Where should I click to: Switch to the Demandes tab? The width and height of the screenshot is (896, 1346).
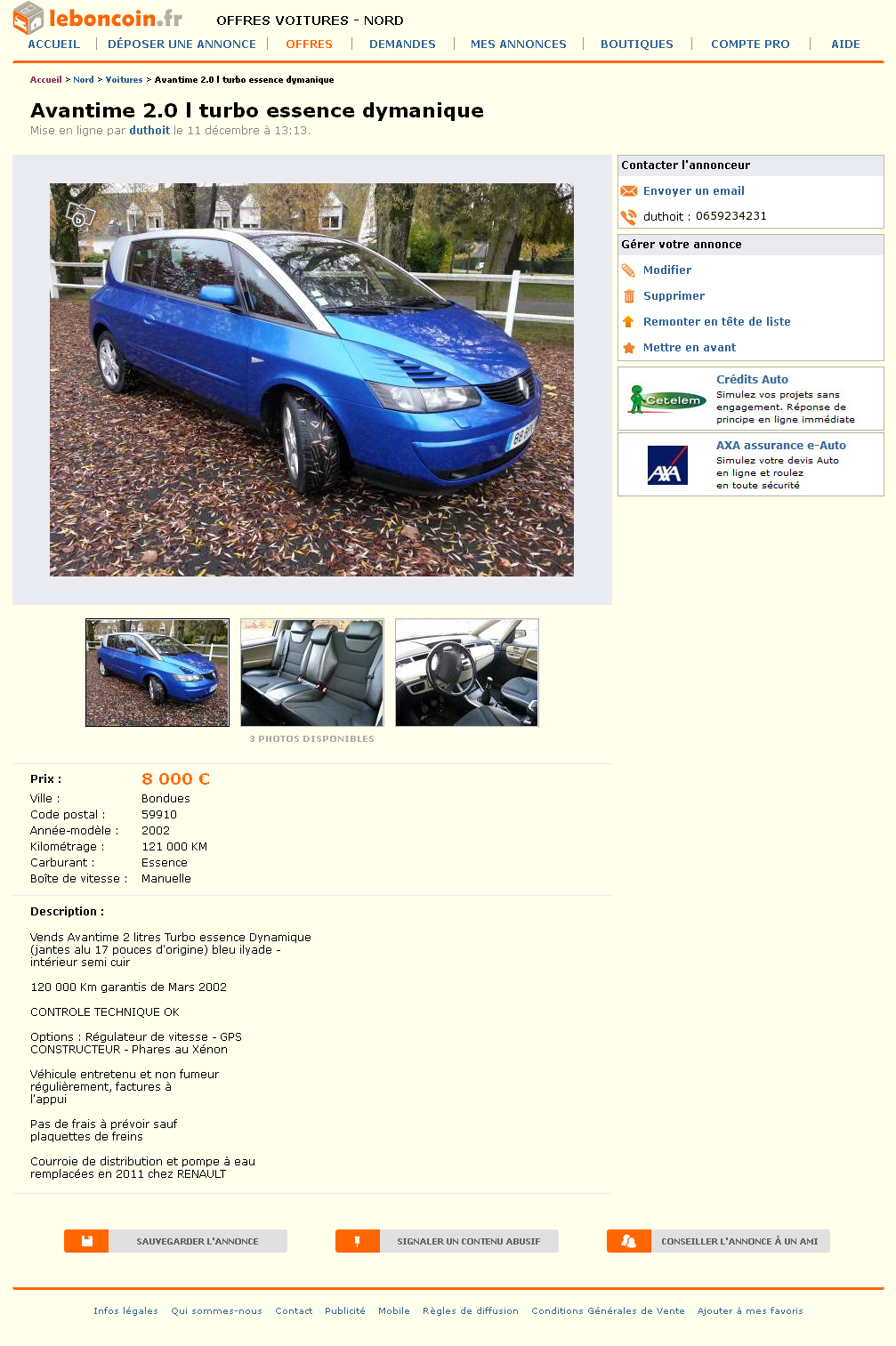[402, 44]
